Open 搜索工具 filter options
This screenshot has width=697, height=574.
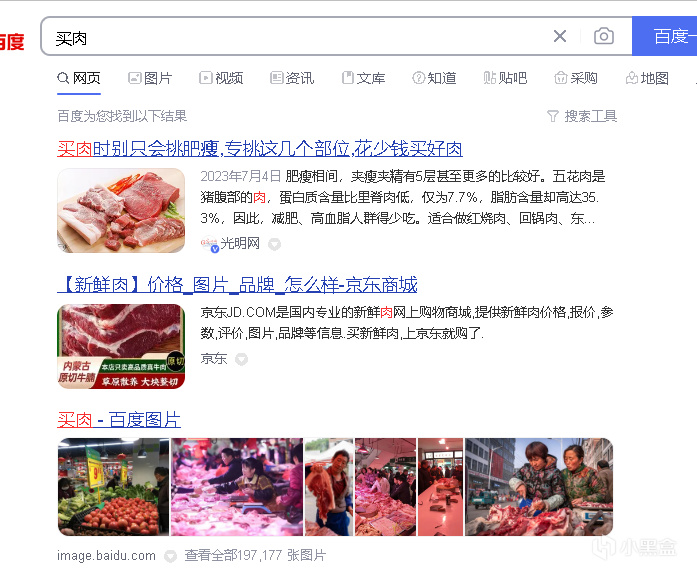(582, 116)
